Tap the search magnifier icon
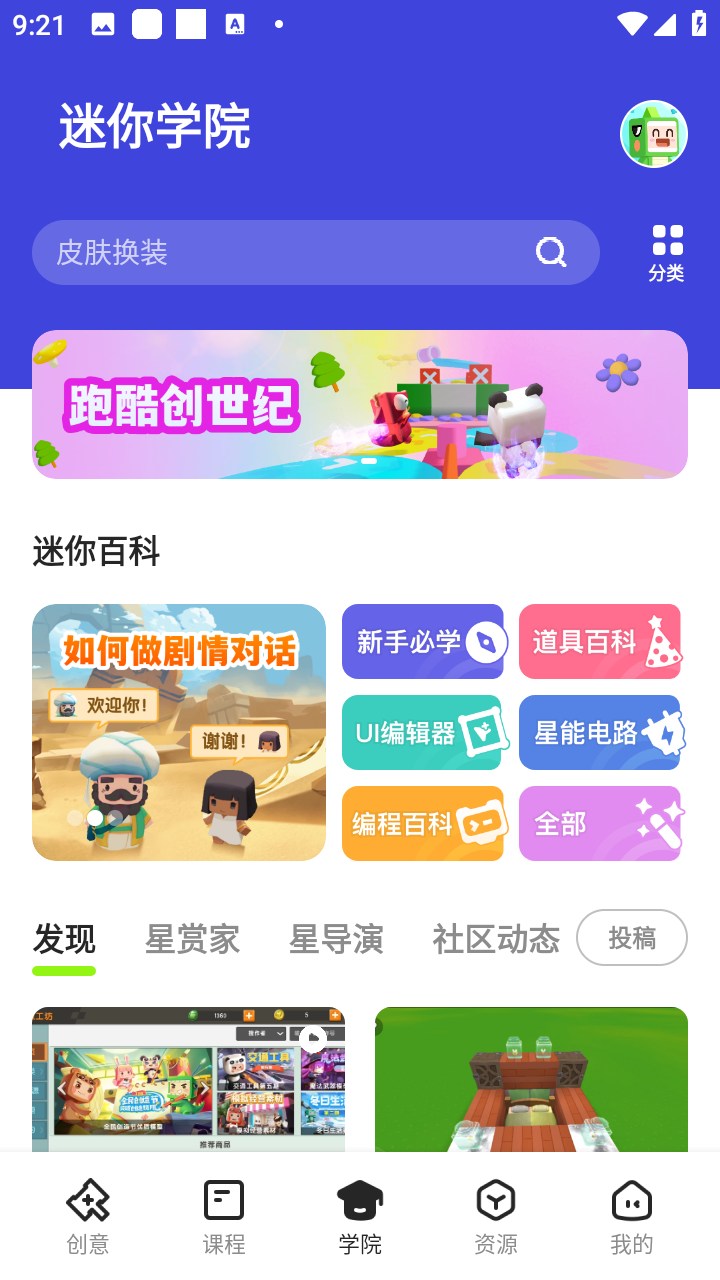 [551, 252]
